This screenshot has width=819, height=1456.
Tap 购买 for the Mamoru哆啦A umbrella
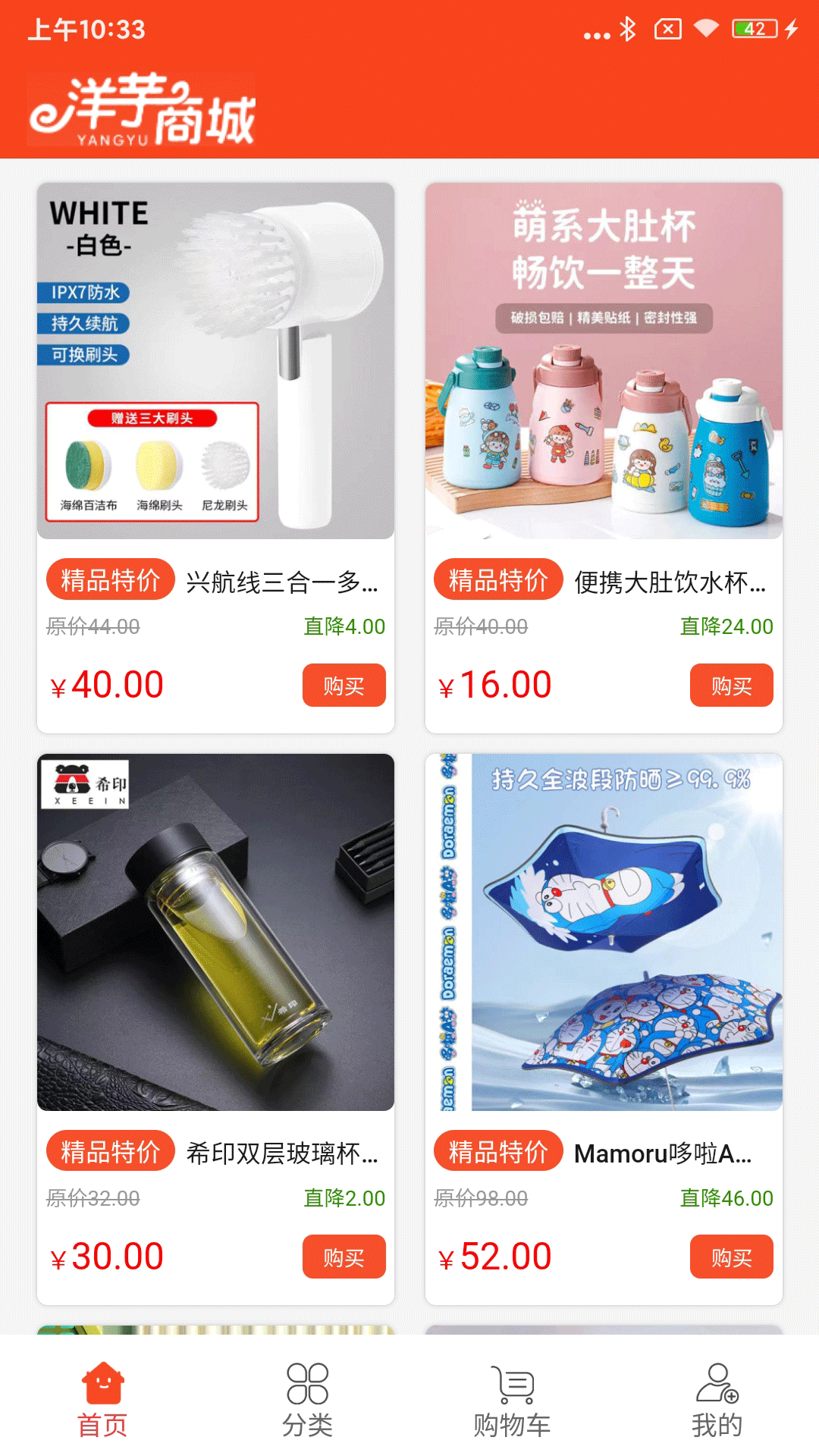[731, 1257]
